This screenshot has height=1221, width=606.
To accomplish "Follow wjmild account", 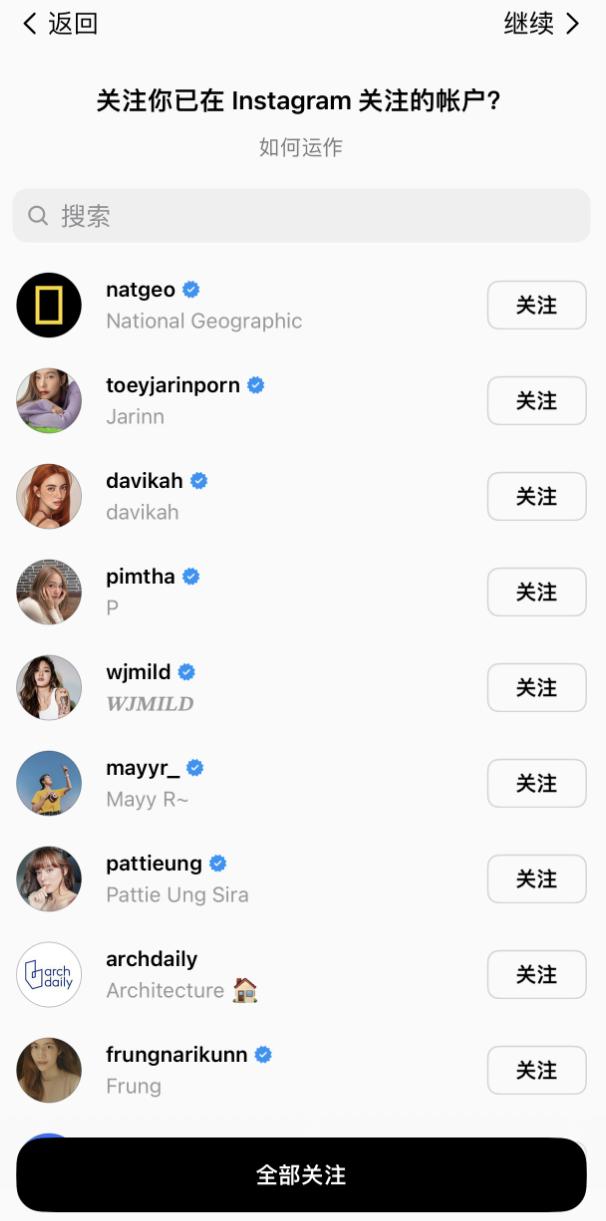I will click(536, 688).
